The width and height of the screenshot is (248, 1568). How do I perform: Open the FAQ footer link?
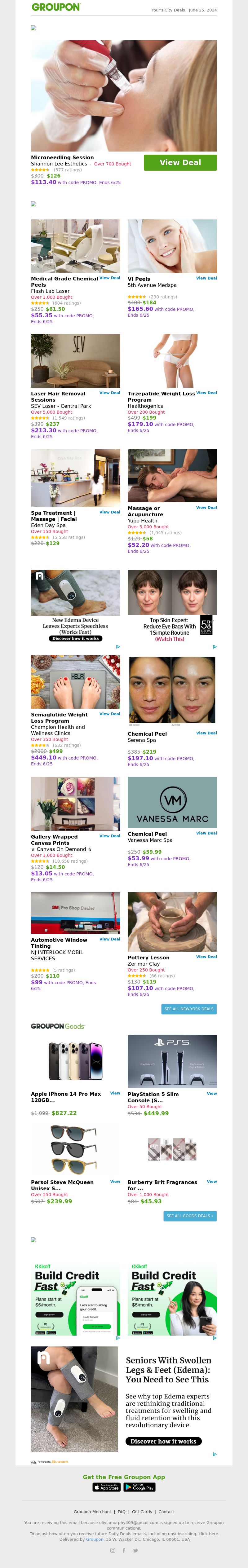(121, 1512)
